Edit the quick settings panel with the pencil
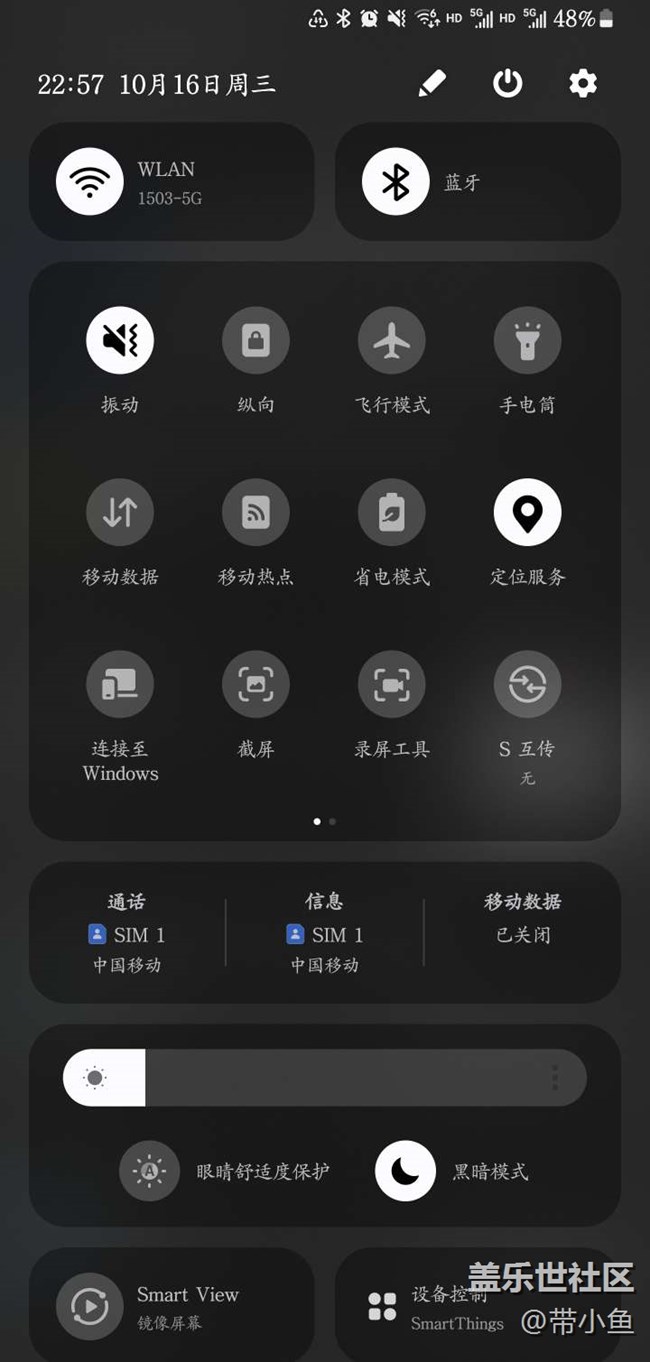The height and width of the screenshot is (1362, 650). 432,84
